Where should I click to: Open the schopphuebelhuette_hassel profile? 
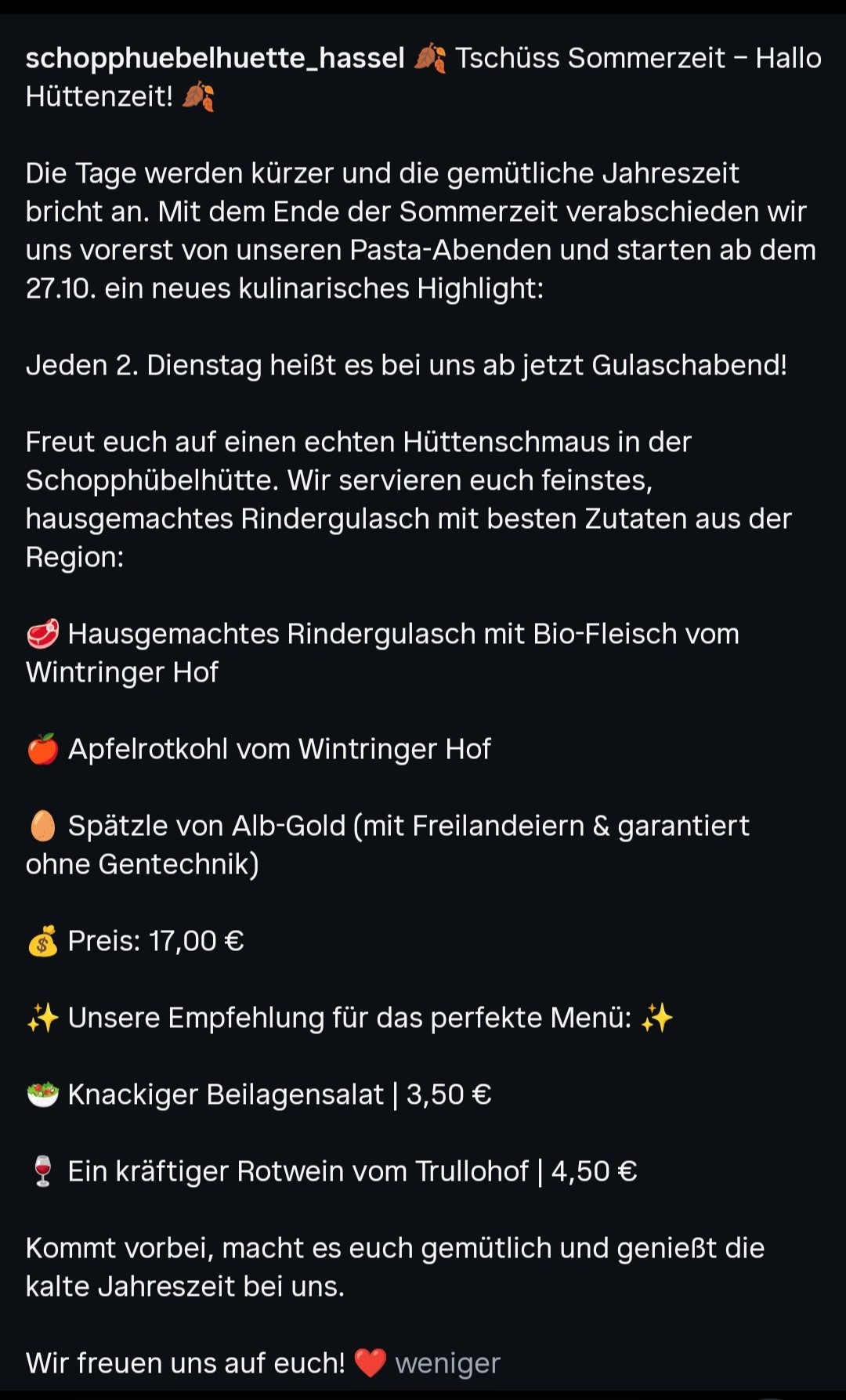(x=215, y=58)
